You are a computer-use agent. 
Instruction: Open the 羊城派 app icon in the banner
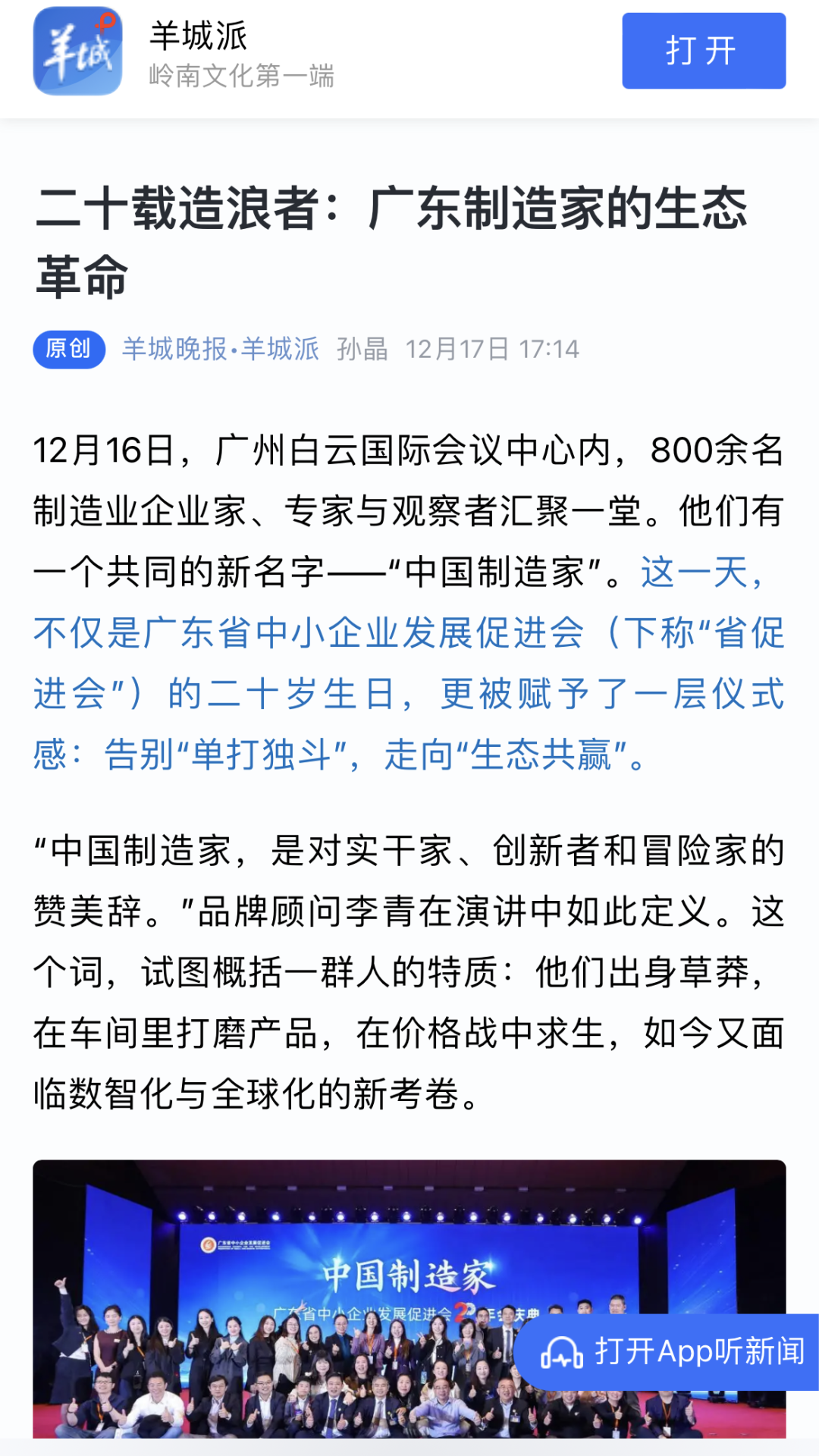[x=77, y=51]
